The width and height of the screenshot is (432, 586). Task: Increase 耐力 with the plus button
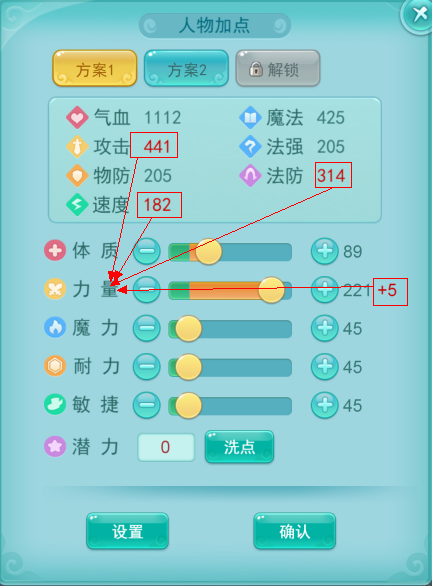324,367
